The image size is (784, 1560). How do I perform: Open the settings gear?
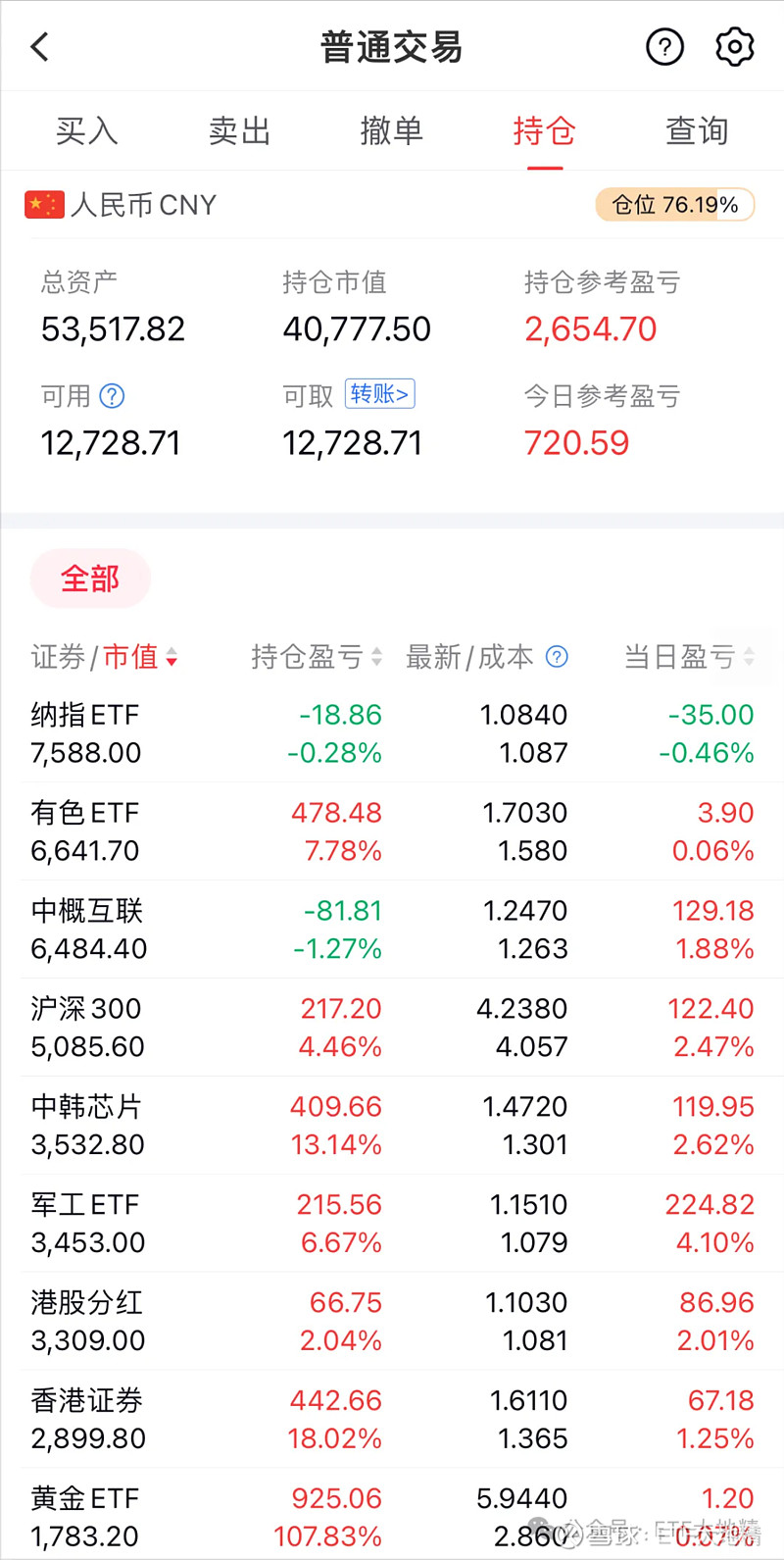tap(734, 46)
